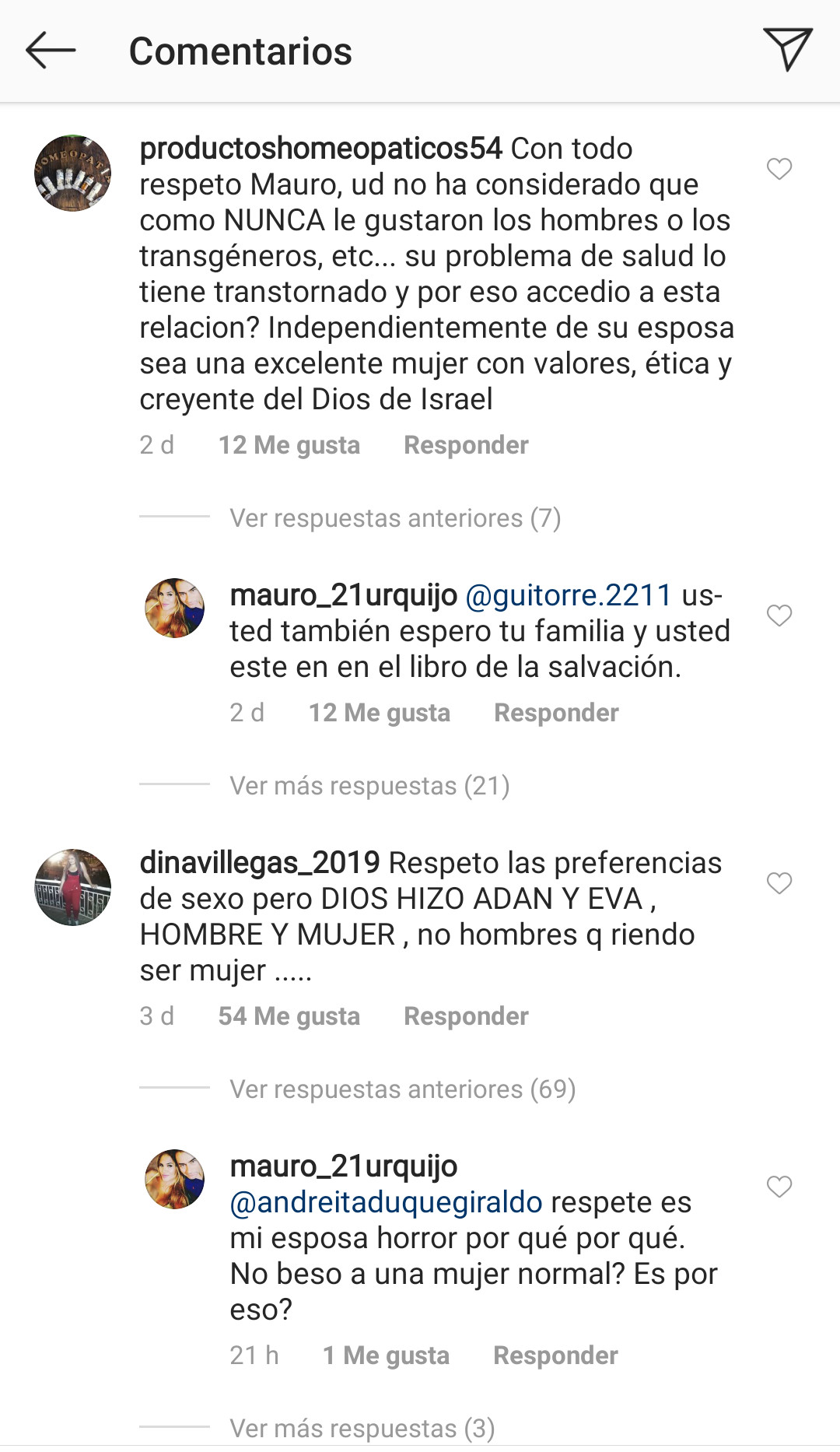Reply to productoshomeopaticos54's comment
The width and height of the screenshot is (840, 1452).
[x=466, y=445]
